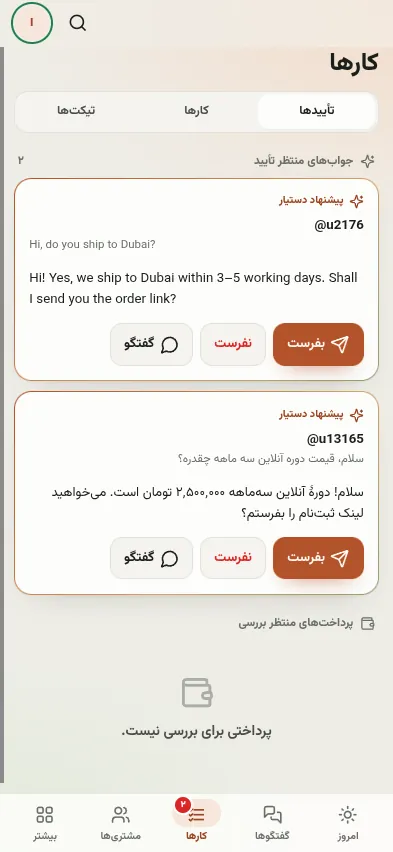
Task: Tap بفرست for the @u13165 reply
Action: point(318,558)
